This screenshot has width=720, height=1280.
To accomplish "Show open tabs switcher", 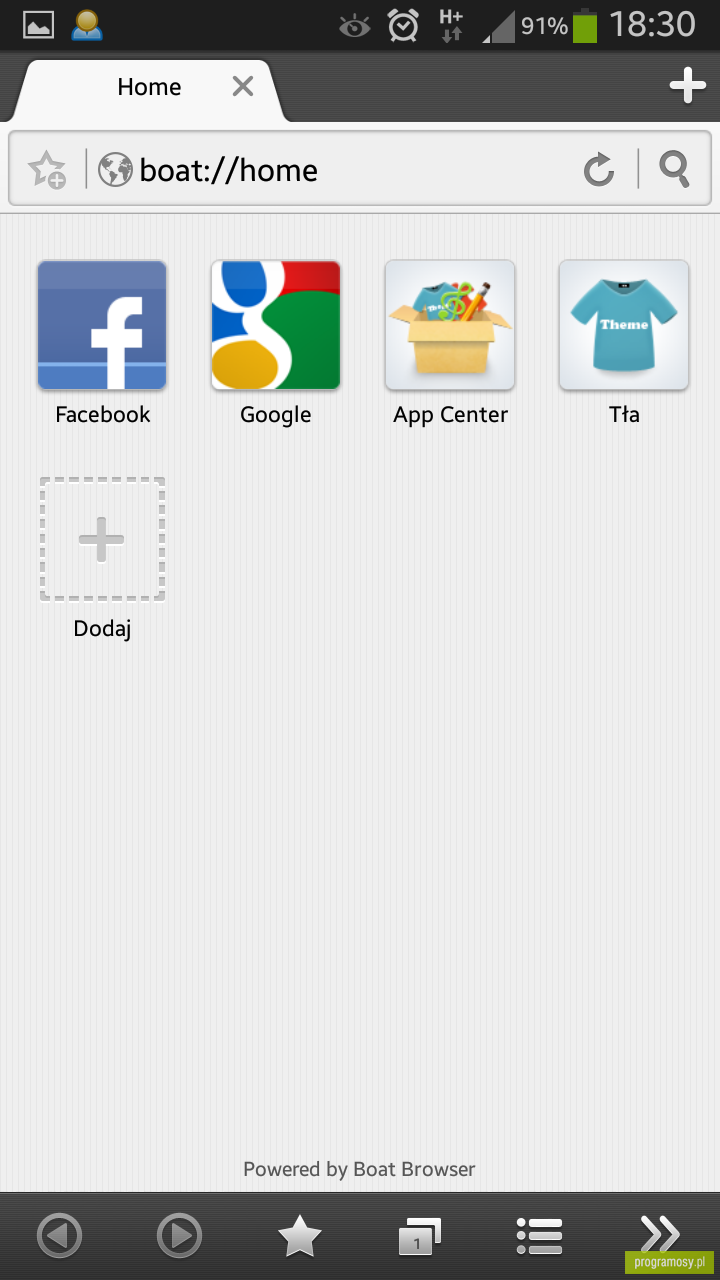I will 419,1237.
